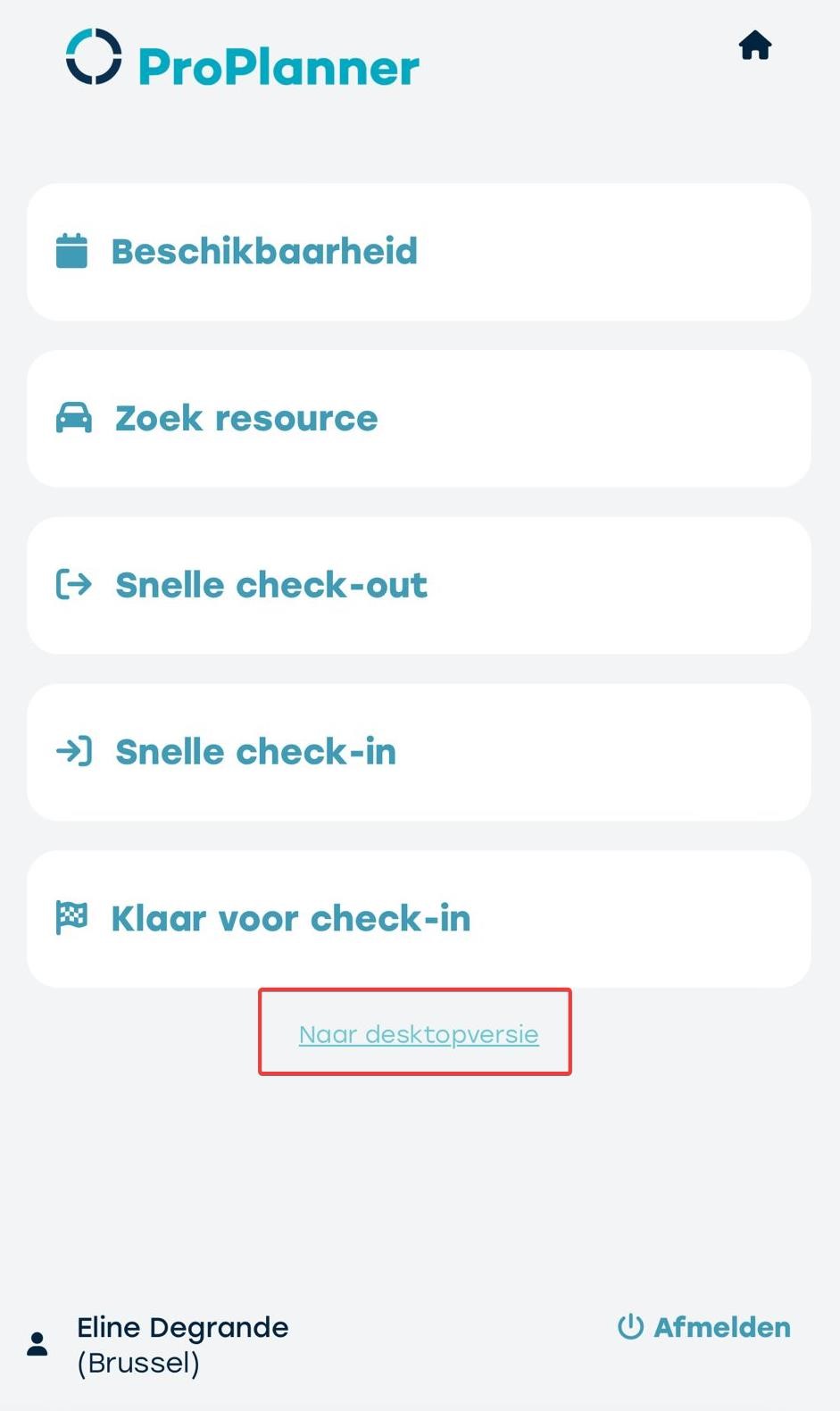Viewport: 840px width, 1411px height.
Task: Log out with Afmelden
Action: coord(704,1327)
